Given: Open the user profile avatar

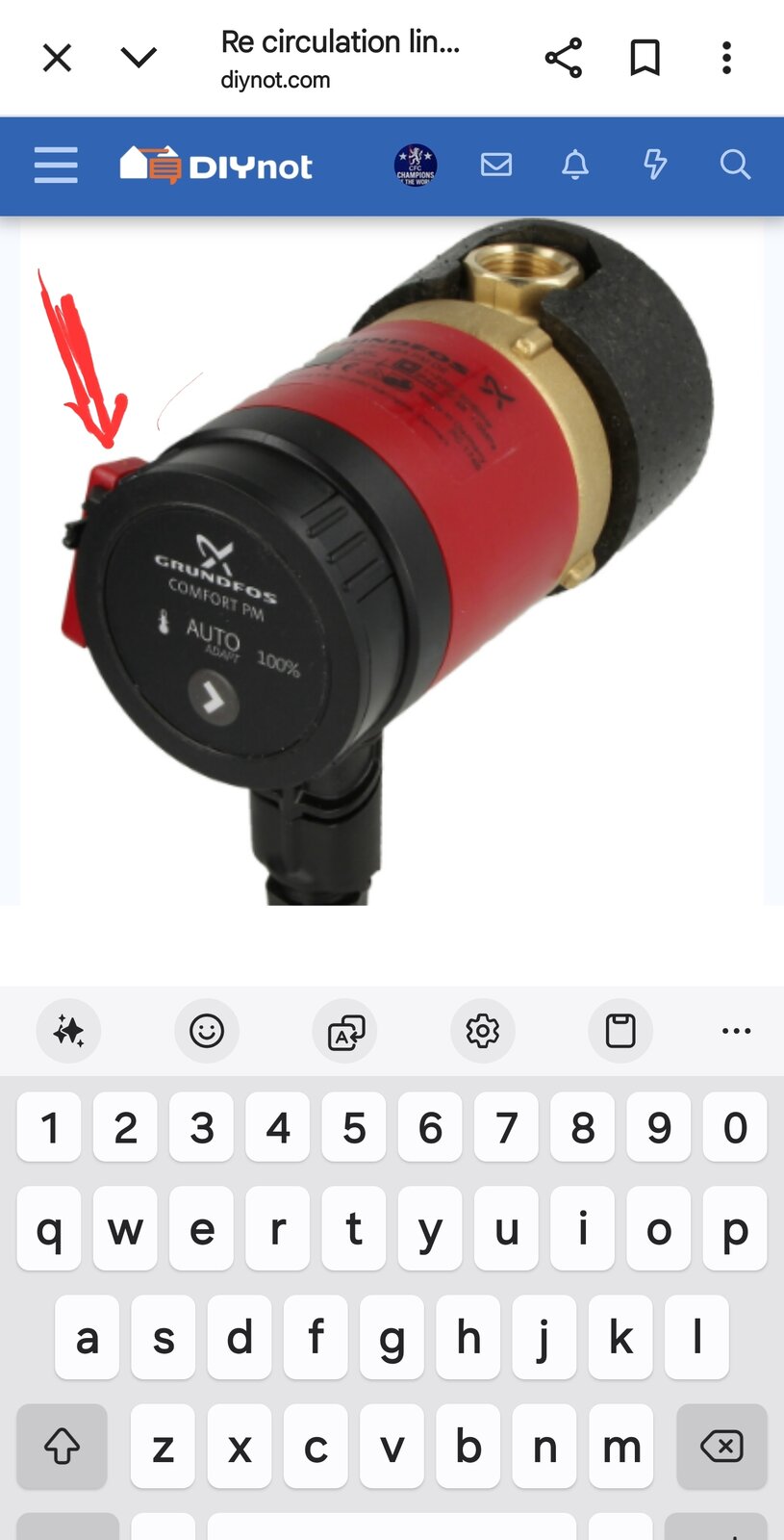Looking at the screenshot, I should coord(416,166).
